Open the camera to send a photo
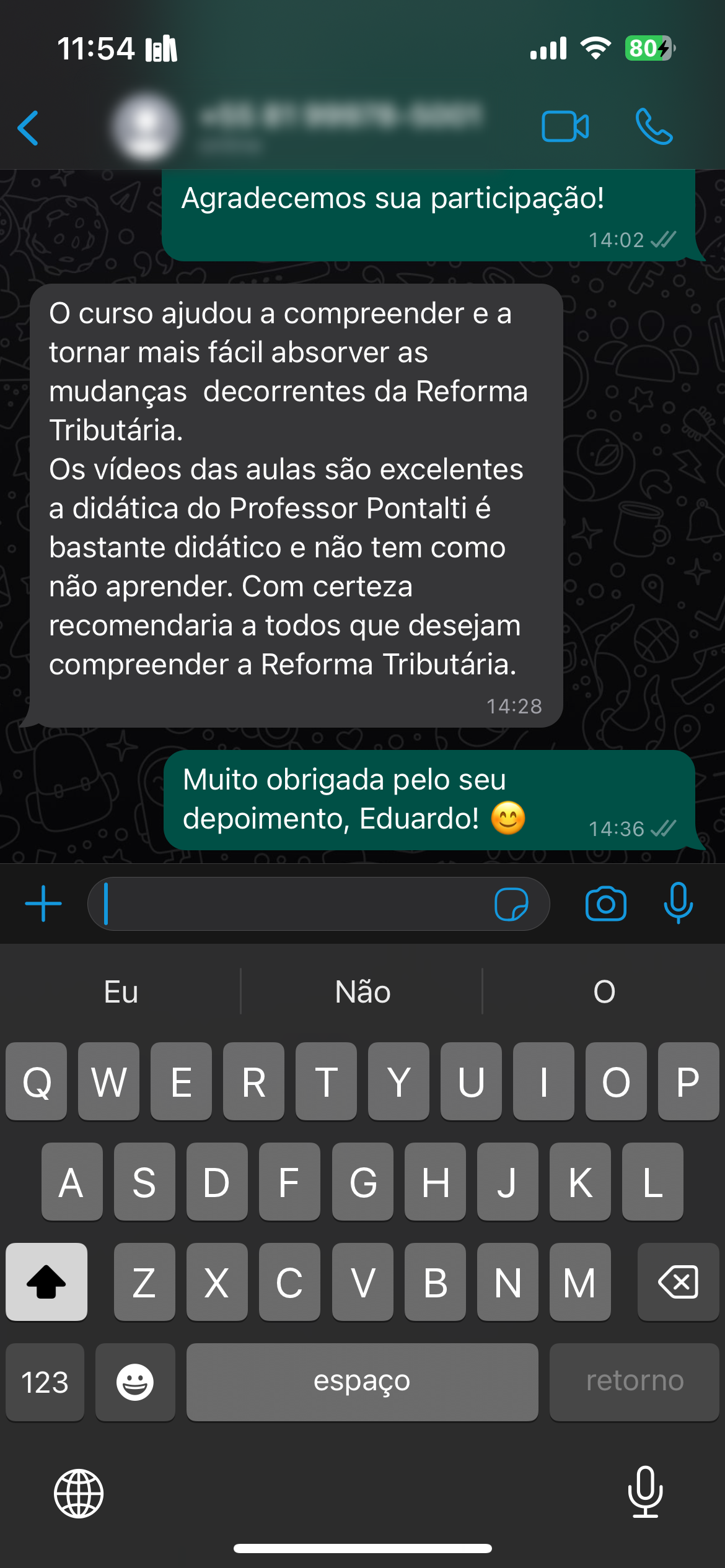 [x=605, y=904]
